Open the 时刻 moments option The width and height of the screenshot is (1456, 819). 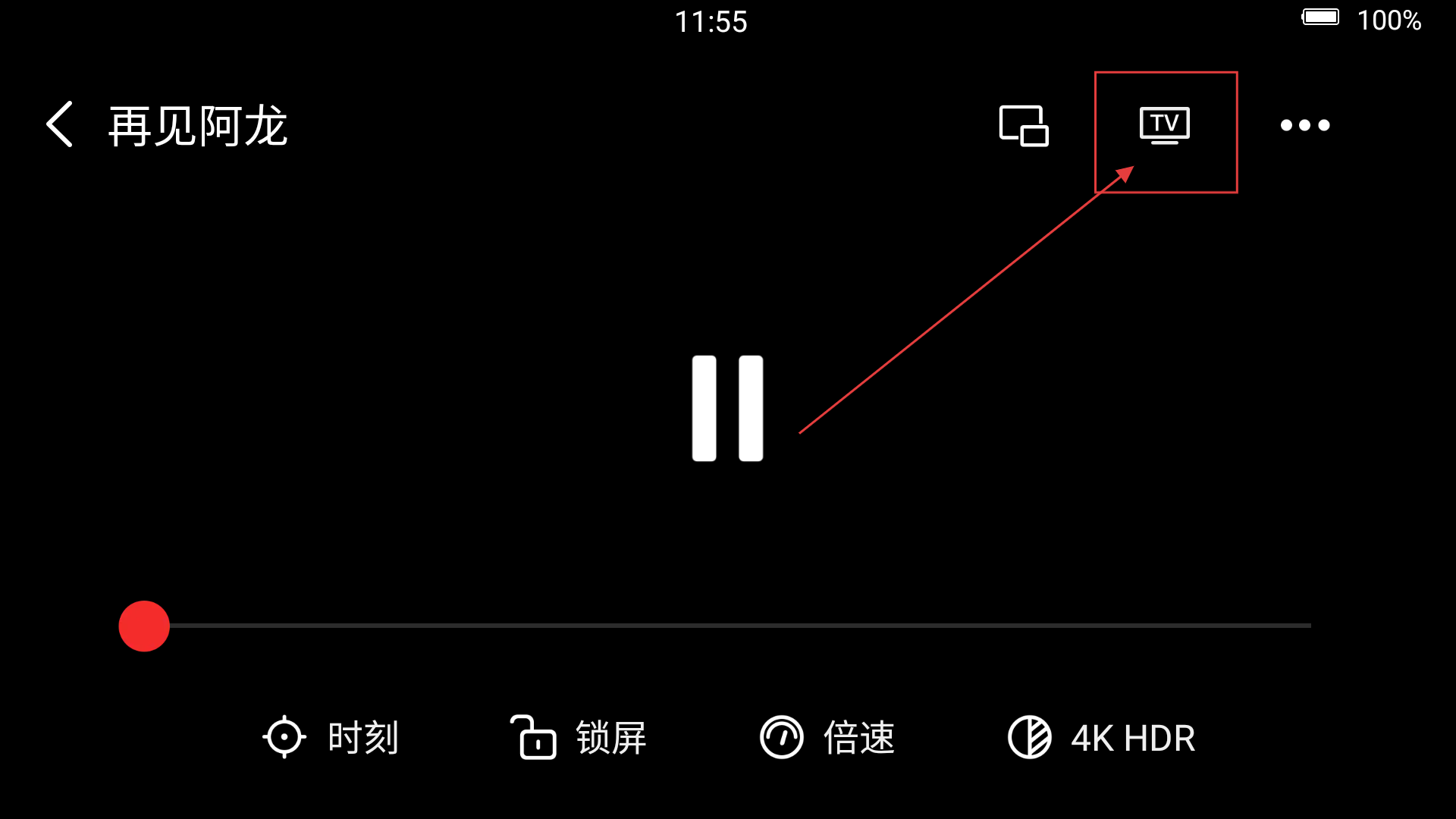(x=331, y=737)
